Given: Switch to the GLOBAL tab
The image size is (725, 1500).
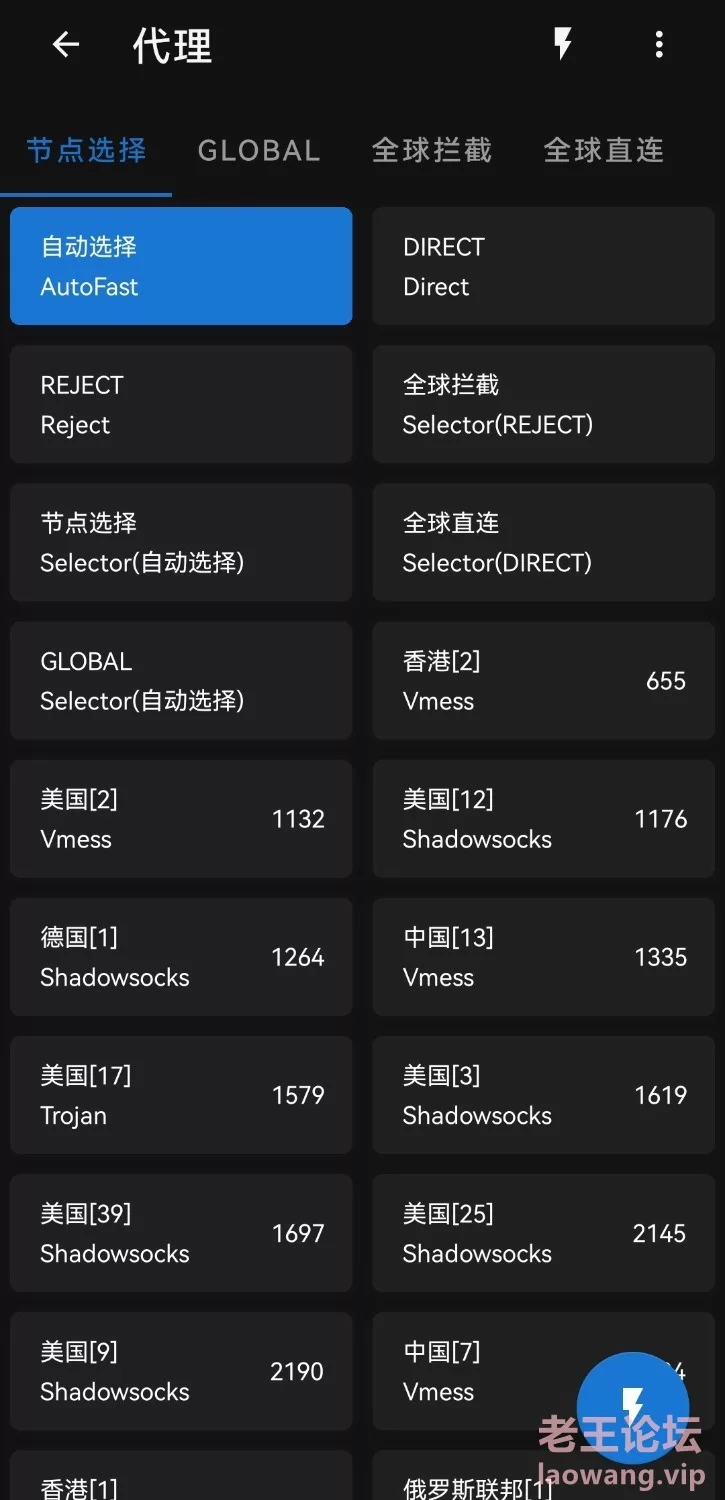Looking at the screenshot, I should (259, 150).
